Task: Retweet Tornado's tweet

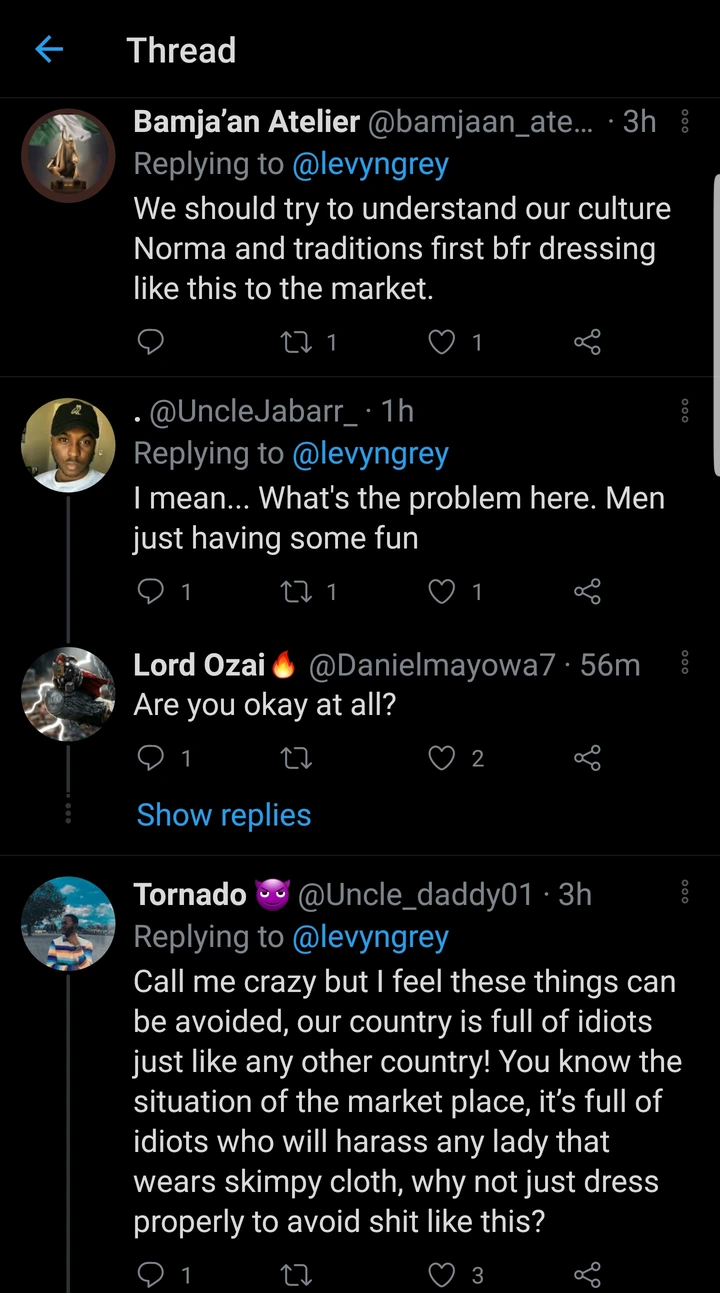Action: tap(298, 1274)
